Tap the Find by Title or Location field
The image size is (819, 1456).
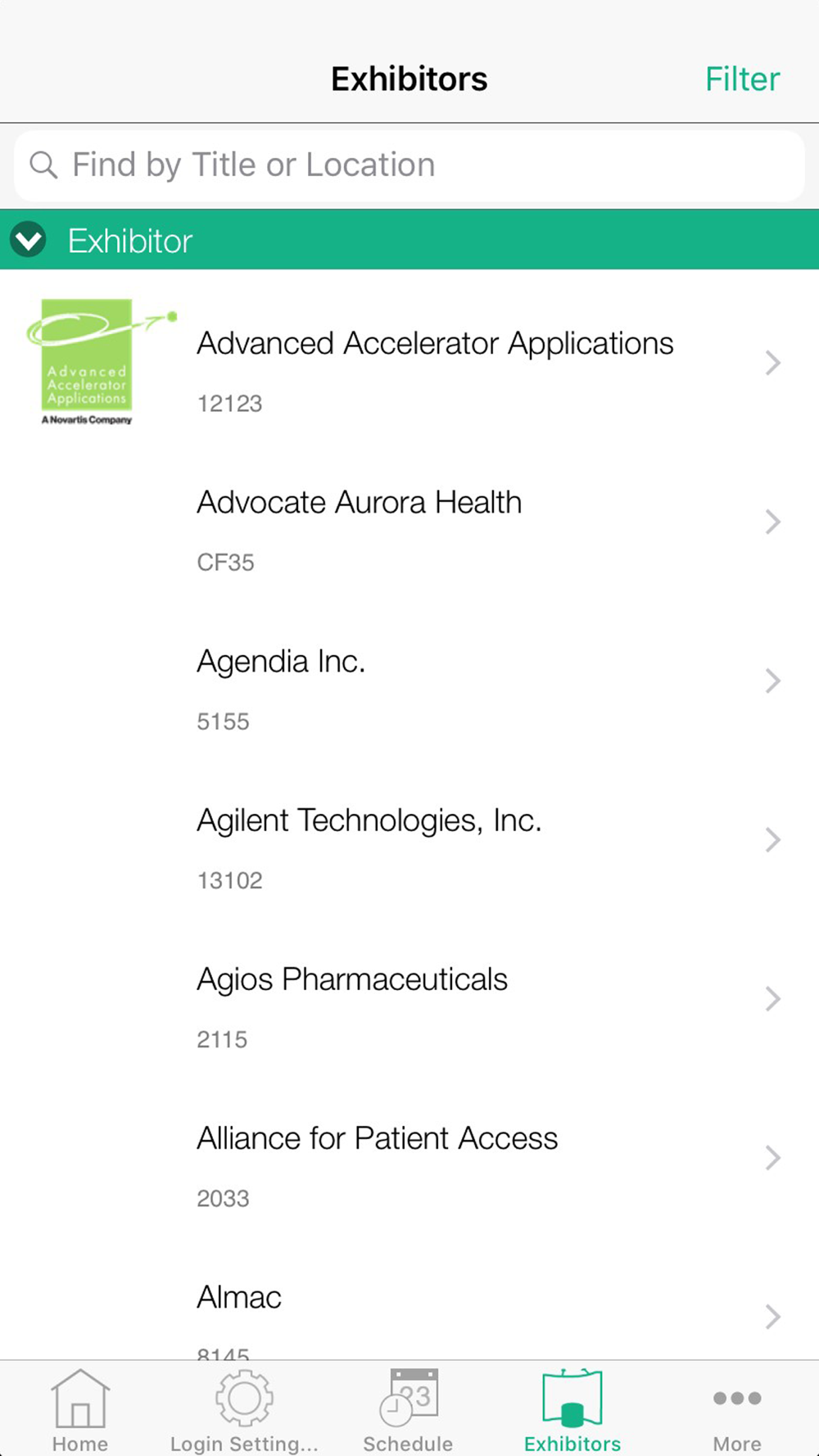tap(409, 165)
